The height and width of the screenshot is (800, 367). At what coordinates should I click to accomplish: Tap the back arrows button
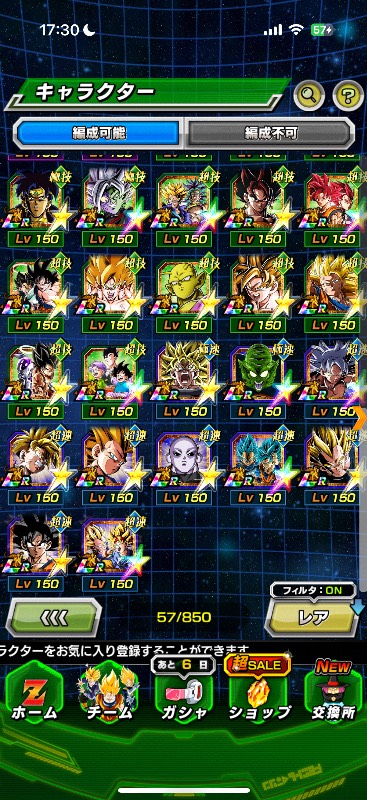pos(54,617)
